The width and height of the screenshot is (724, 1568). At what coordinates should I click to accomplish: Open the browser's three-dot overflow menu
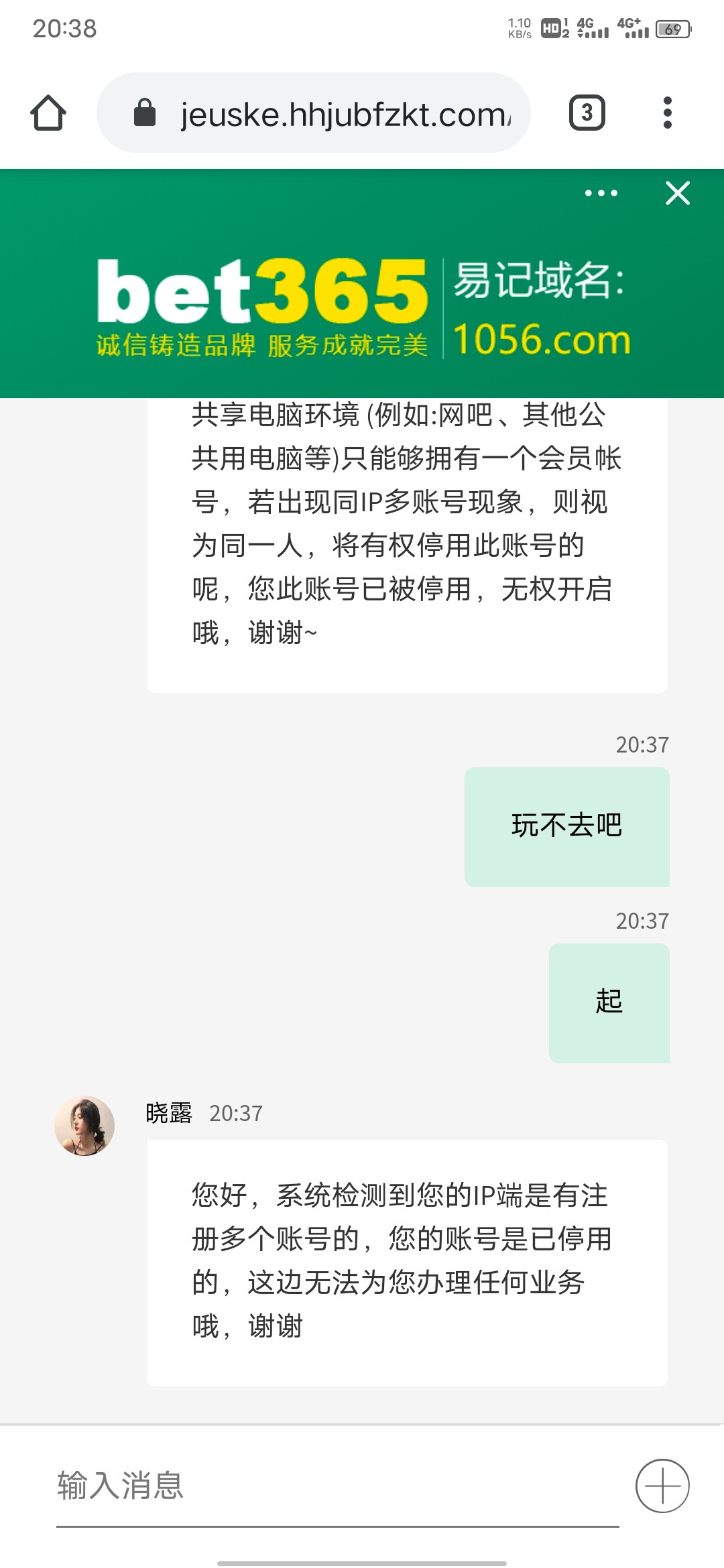coord(667,113)
